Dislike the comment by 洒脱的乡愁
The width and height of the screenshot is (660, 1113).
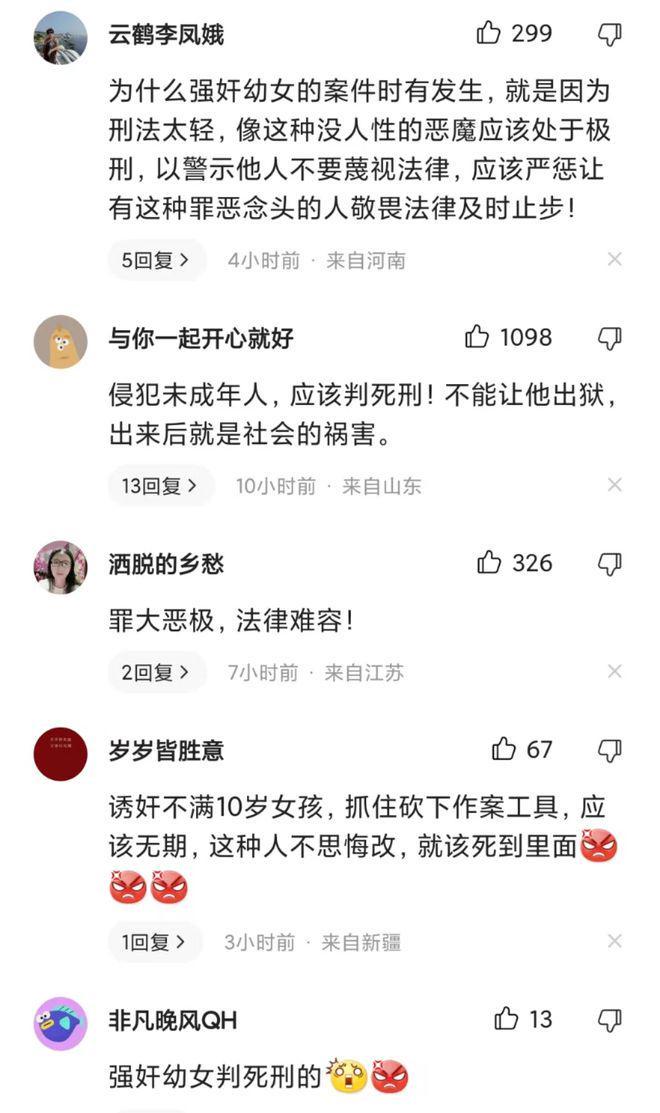coord(609,564)
